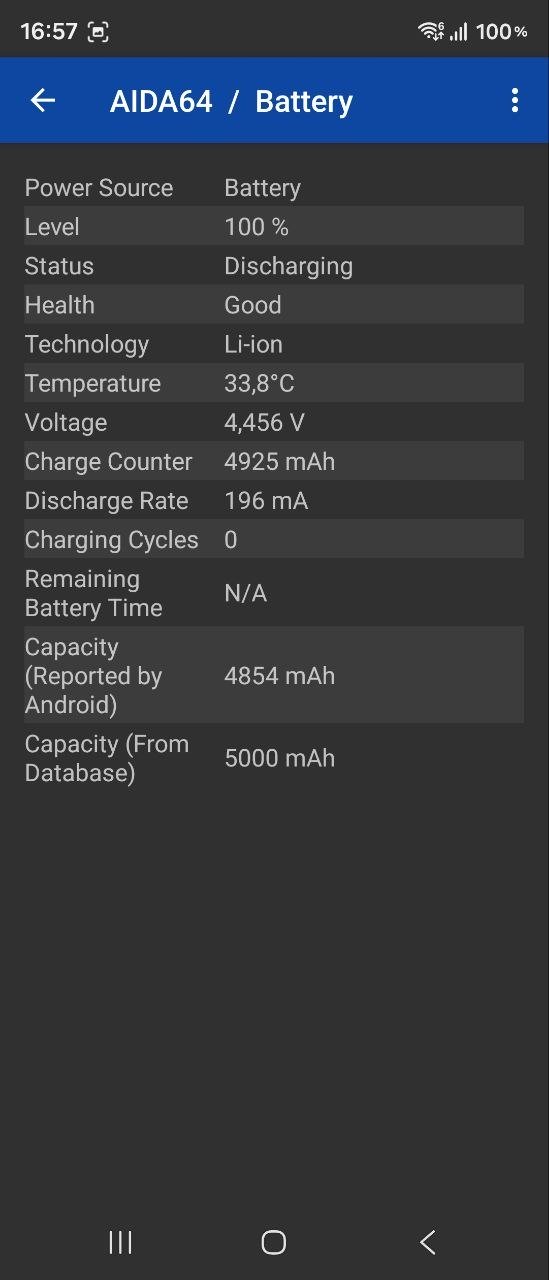Open the recent apps view
The height and width of the screenshot is (1280, 549).
[120, 1242]
